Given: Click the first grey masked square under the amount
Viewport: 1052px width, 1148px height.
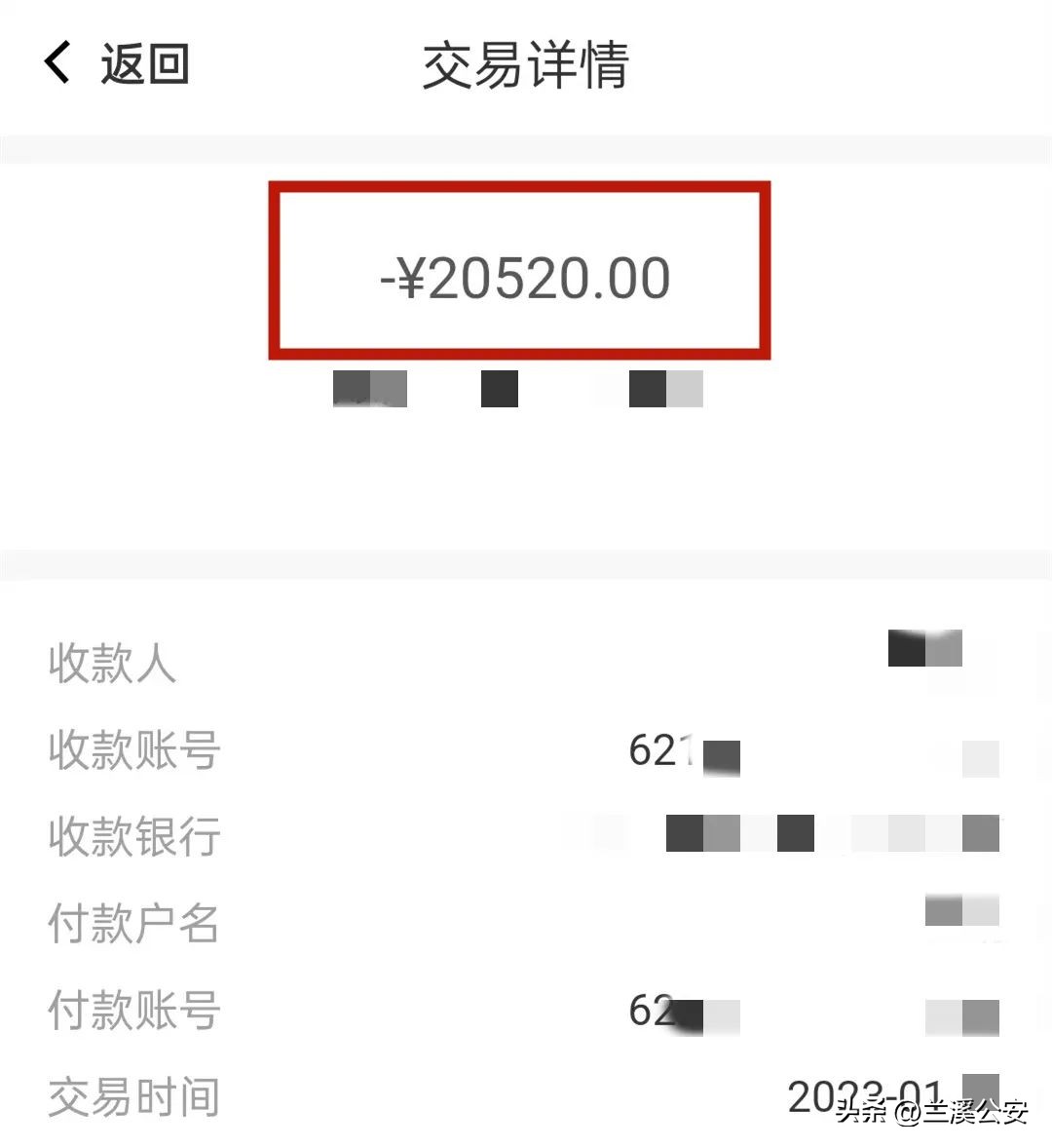Looking at the screenshot, I should (370, 389).
